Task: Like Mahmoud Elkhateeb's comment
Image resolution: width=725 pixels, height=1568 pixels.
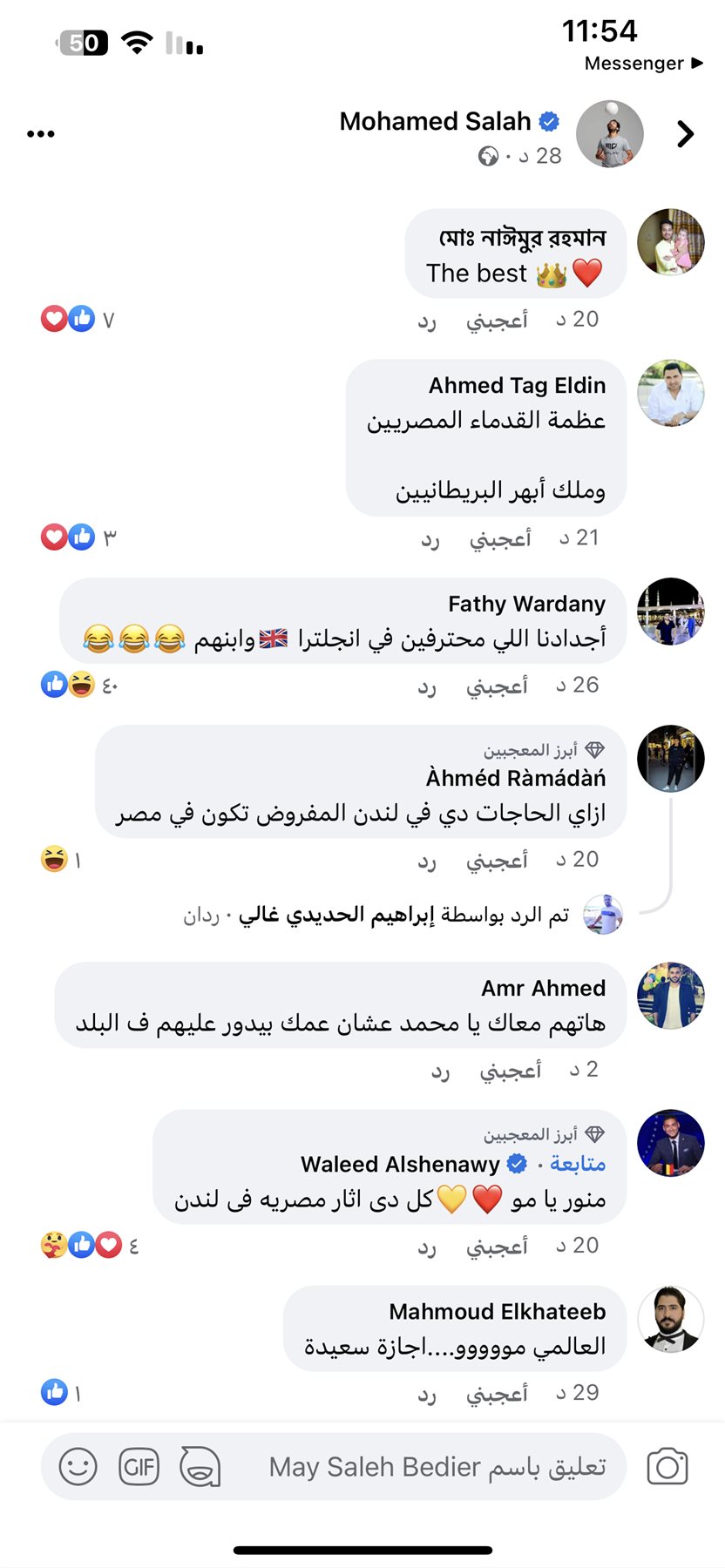Action: coord(497,1394)
